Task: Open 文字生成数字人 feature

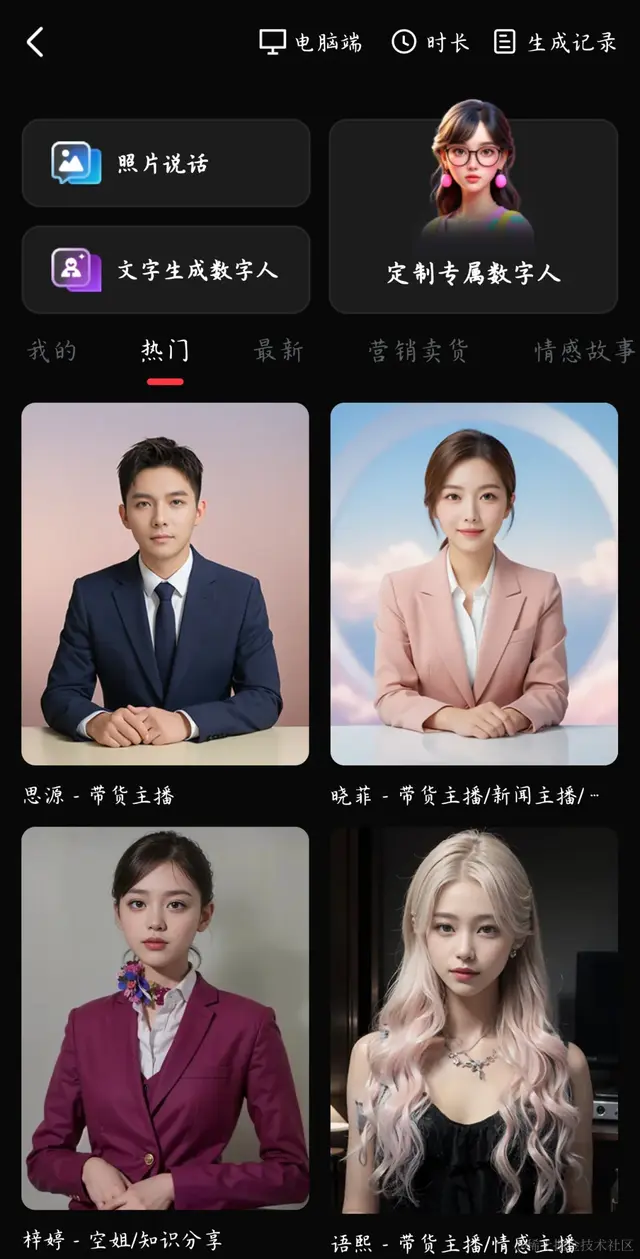Action: [166, 270]
